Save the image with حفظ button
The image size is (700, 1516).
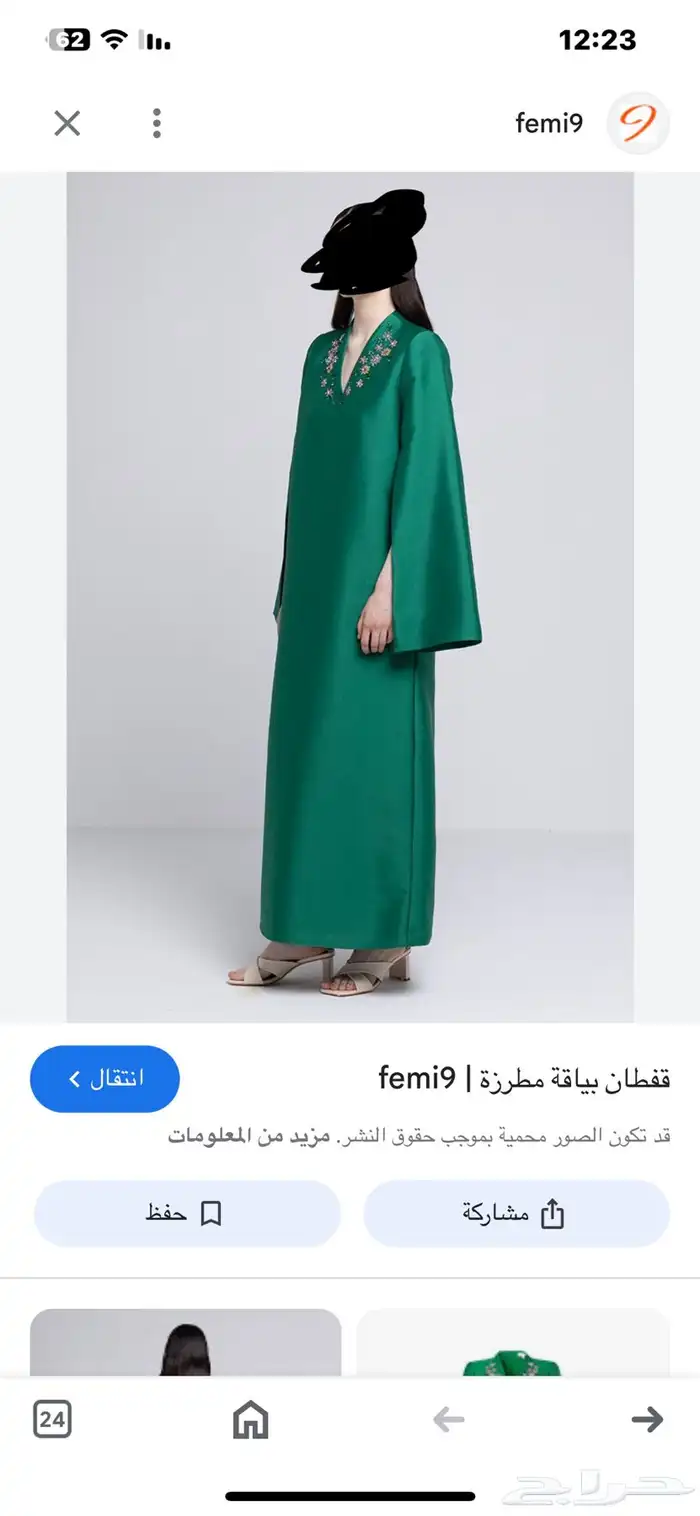coord(187,1214)
